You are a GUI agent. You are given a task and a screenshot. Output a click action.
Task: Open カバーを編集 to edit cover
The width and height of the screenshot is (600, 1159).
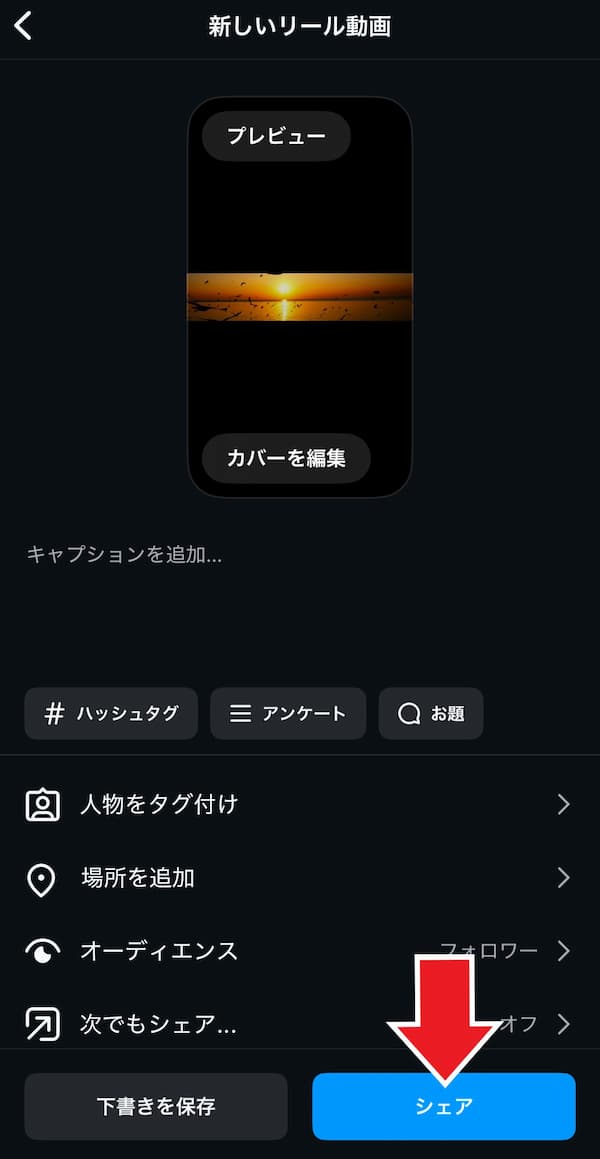tap(286, 459)
